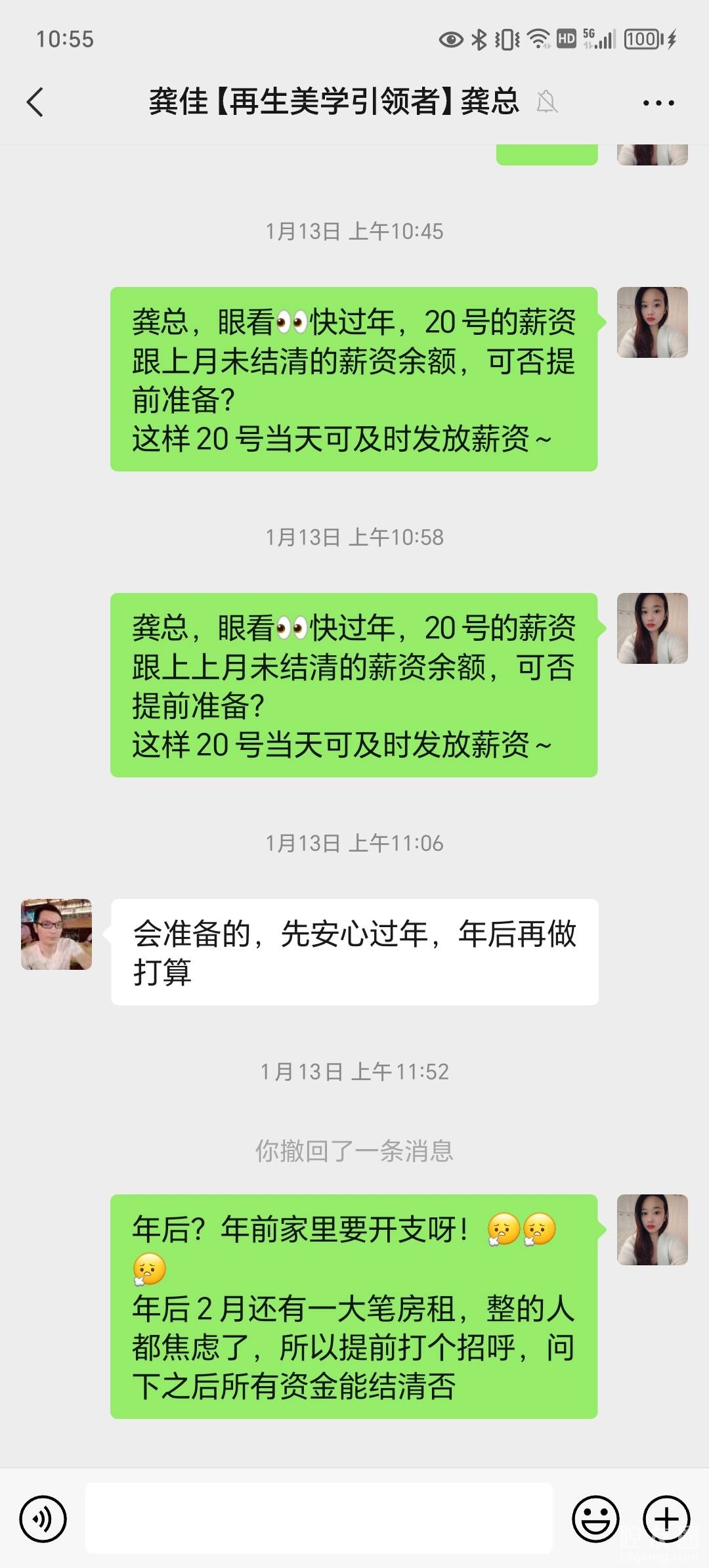
Task: Go back to the chat list
Action: [x=35, y=102]
